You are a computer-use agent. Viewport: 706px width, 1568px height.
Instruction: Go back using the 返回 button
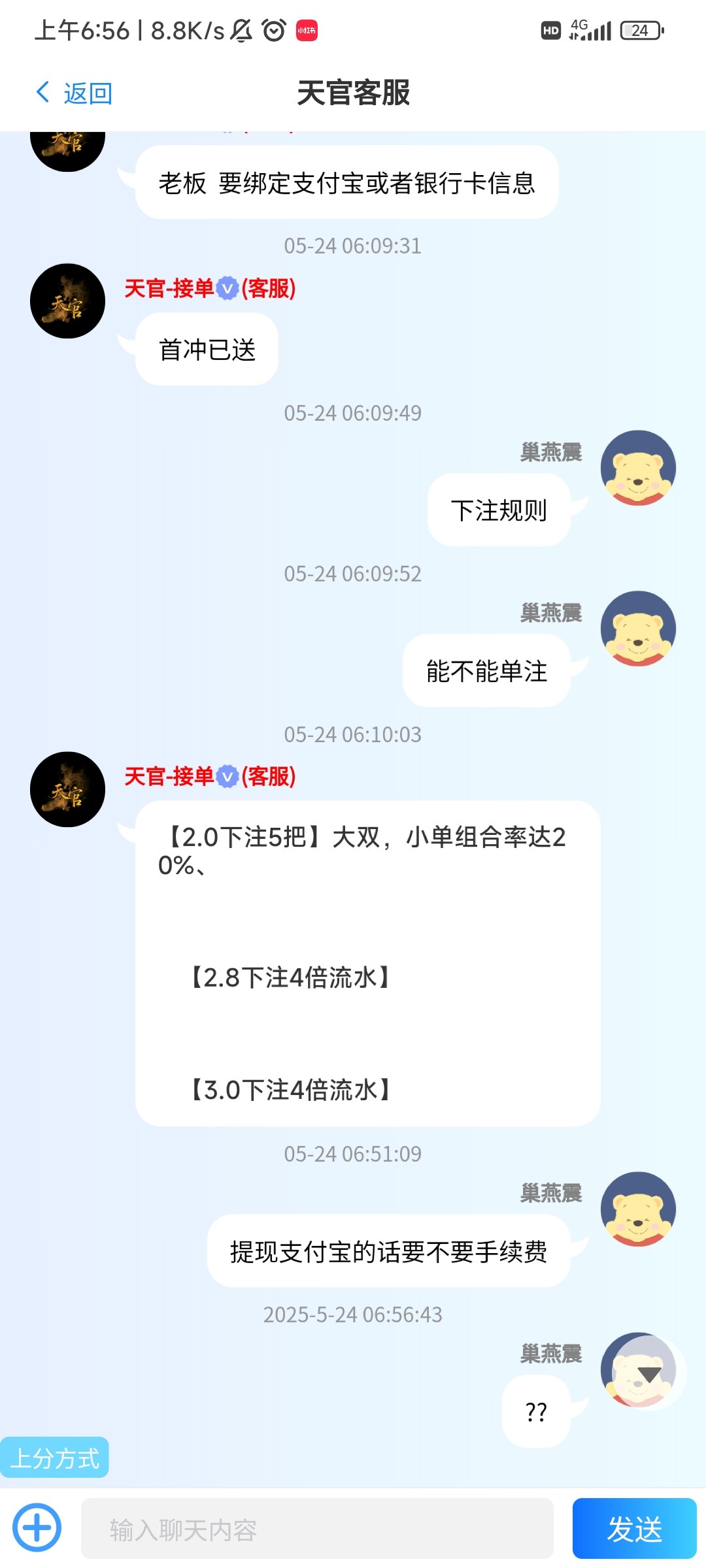coord(73,93)
